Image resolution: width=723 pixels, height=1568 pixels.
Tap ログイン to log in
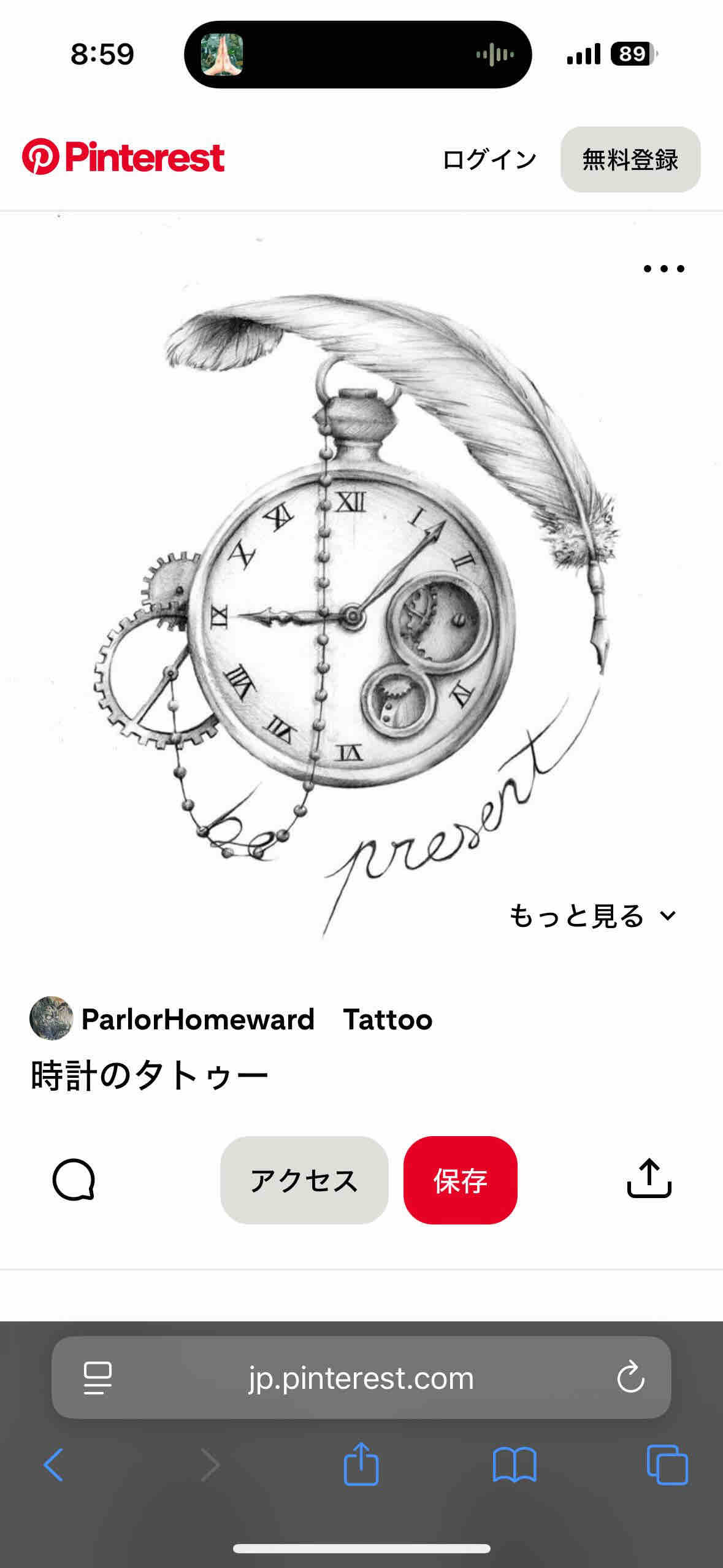489,159
